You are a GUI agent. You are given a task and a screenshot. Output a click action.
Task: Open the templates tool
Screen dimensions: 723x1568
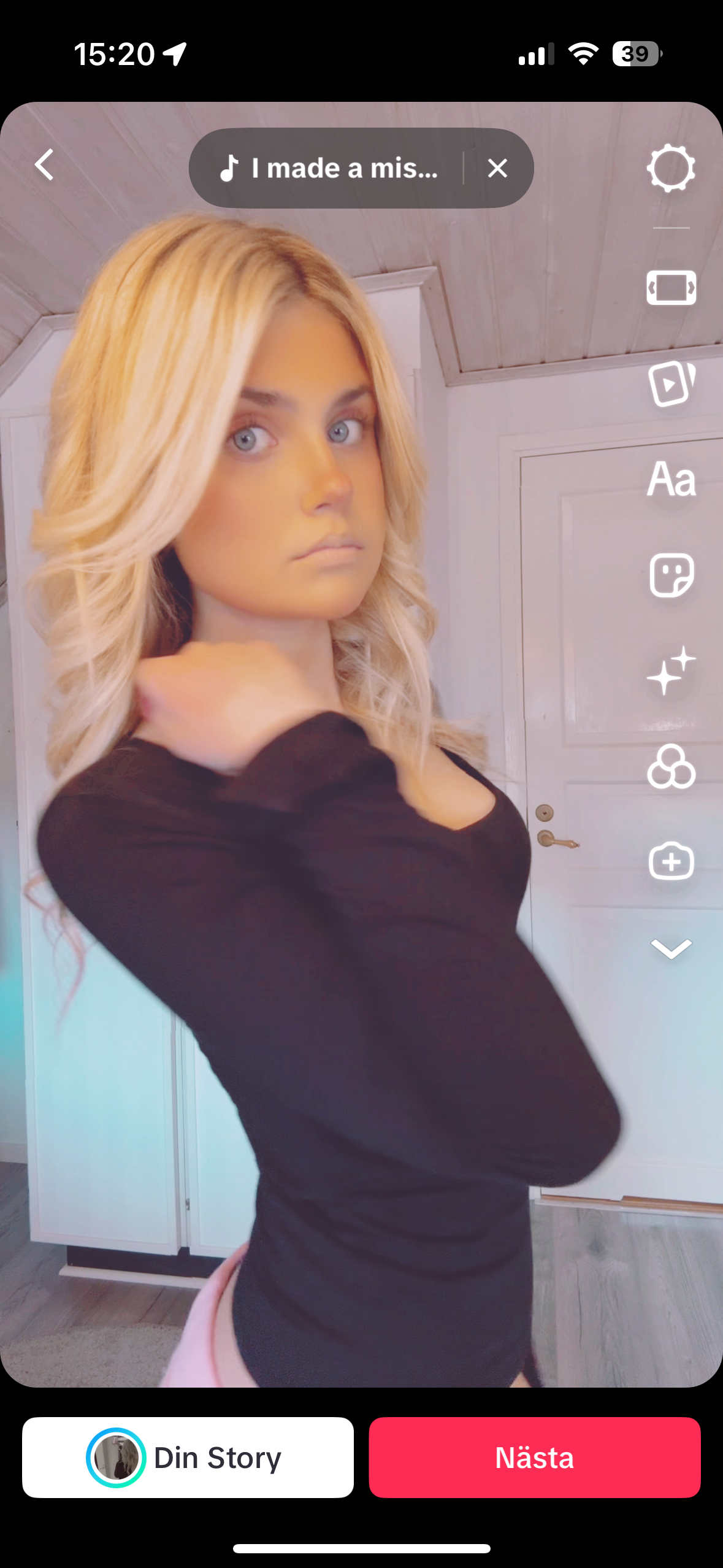coord(671,384)
